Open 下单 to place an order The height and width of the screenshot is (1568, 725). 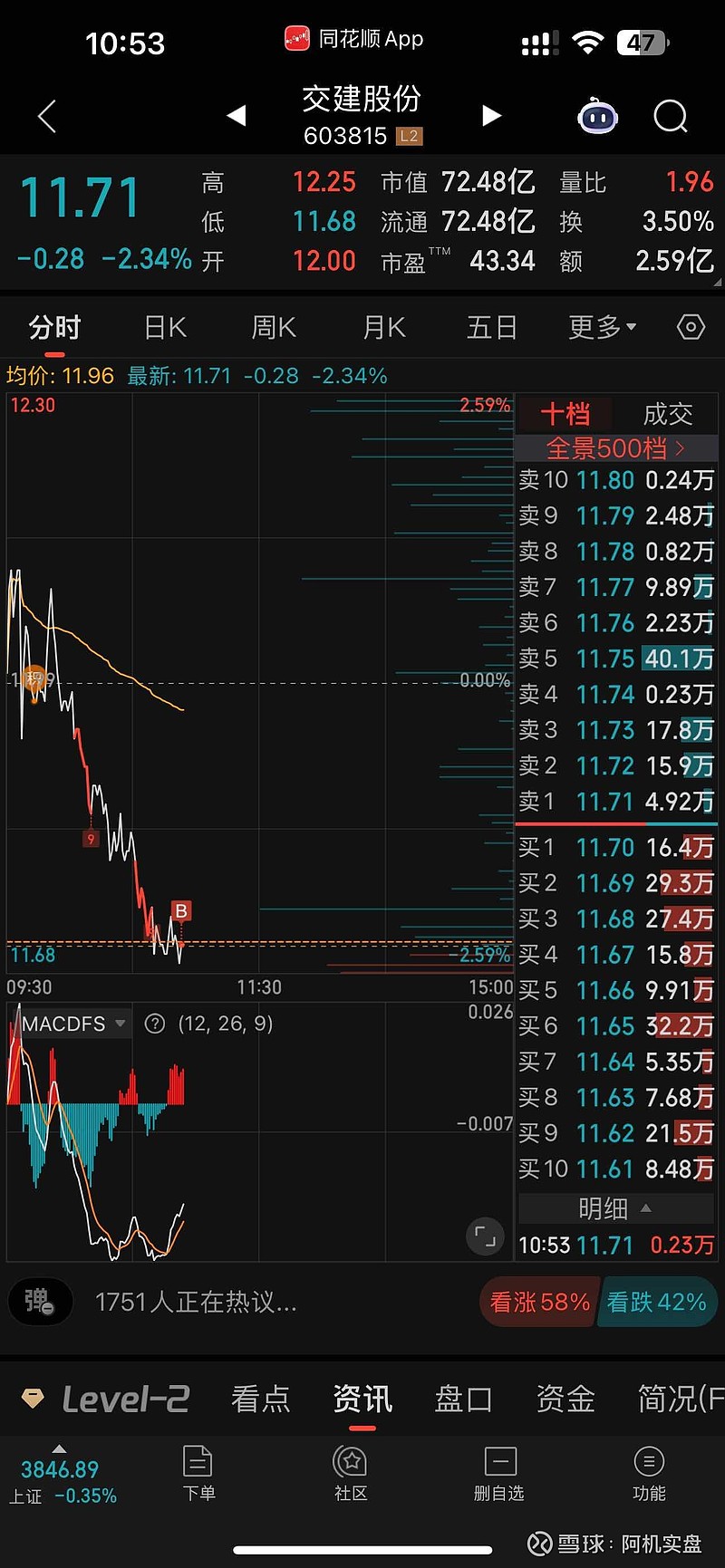(198, 1473)
